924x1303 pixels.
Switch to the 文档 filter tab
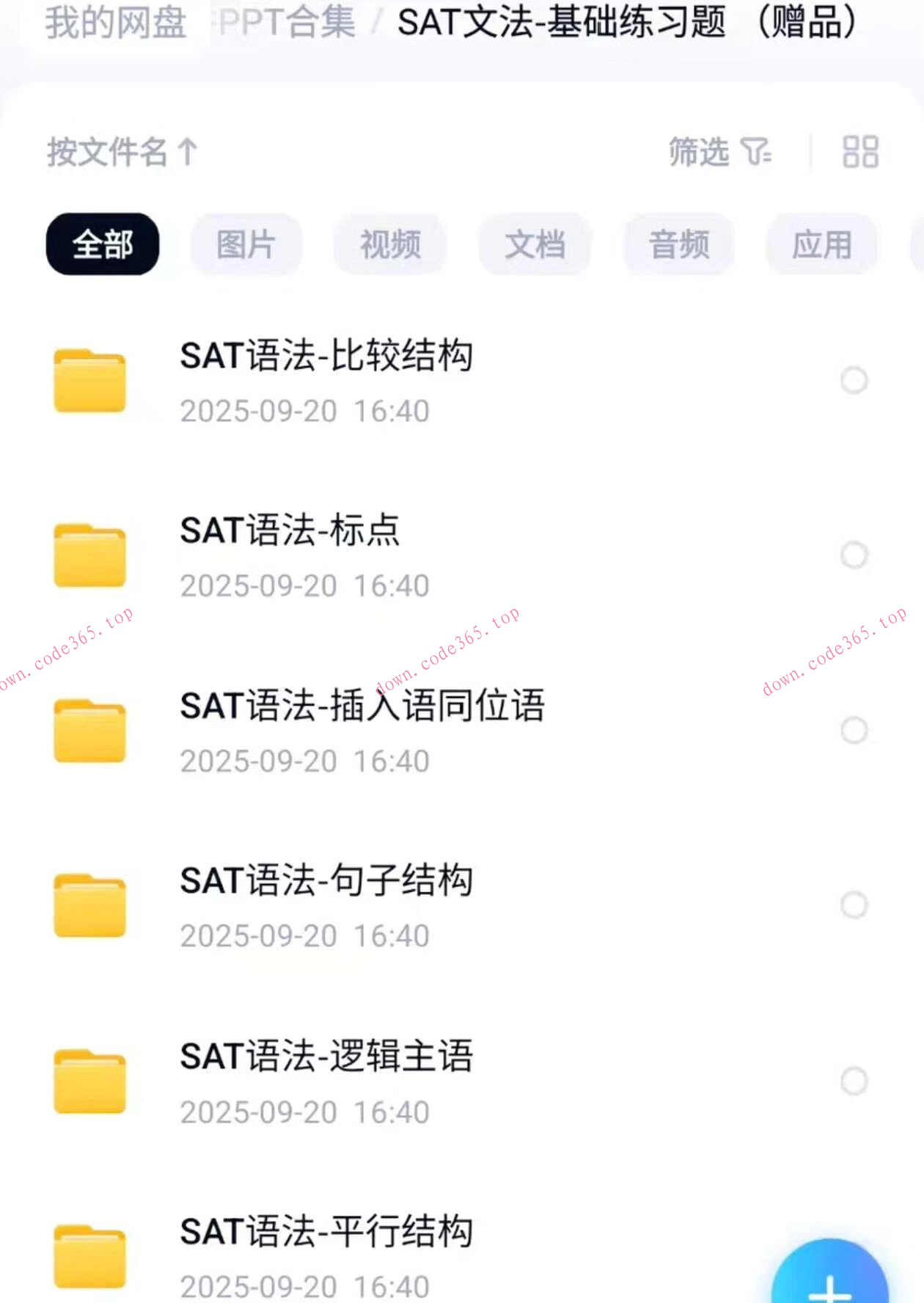535,244
